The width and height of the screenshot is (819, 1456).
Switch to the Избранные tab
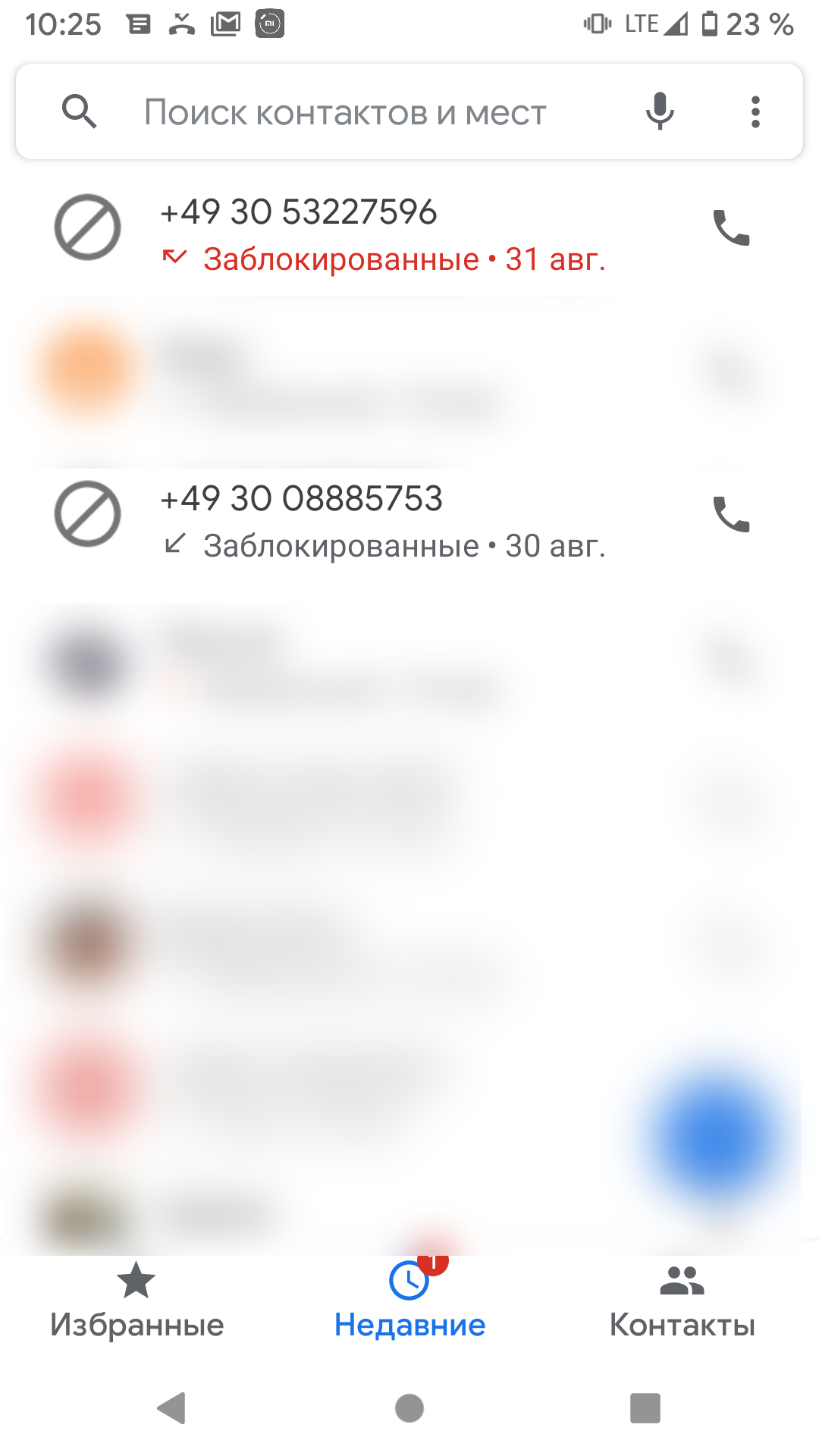click(x=136, y=1301)
